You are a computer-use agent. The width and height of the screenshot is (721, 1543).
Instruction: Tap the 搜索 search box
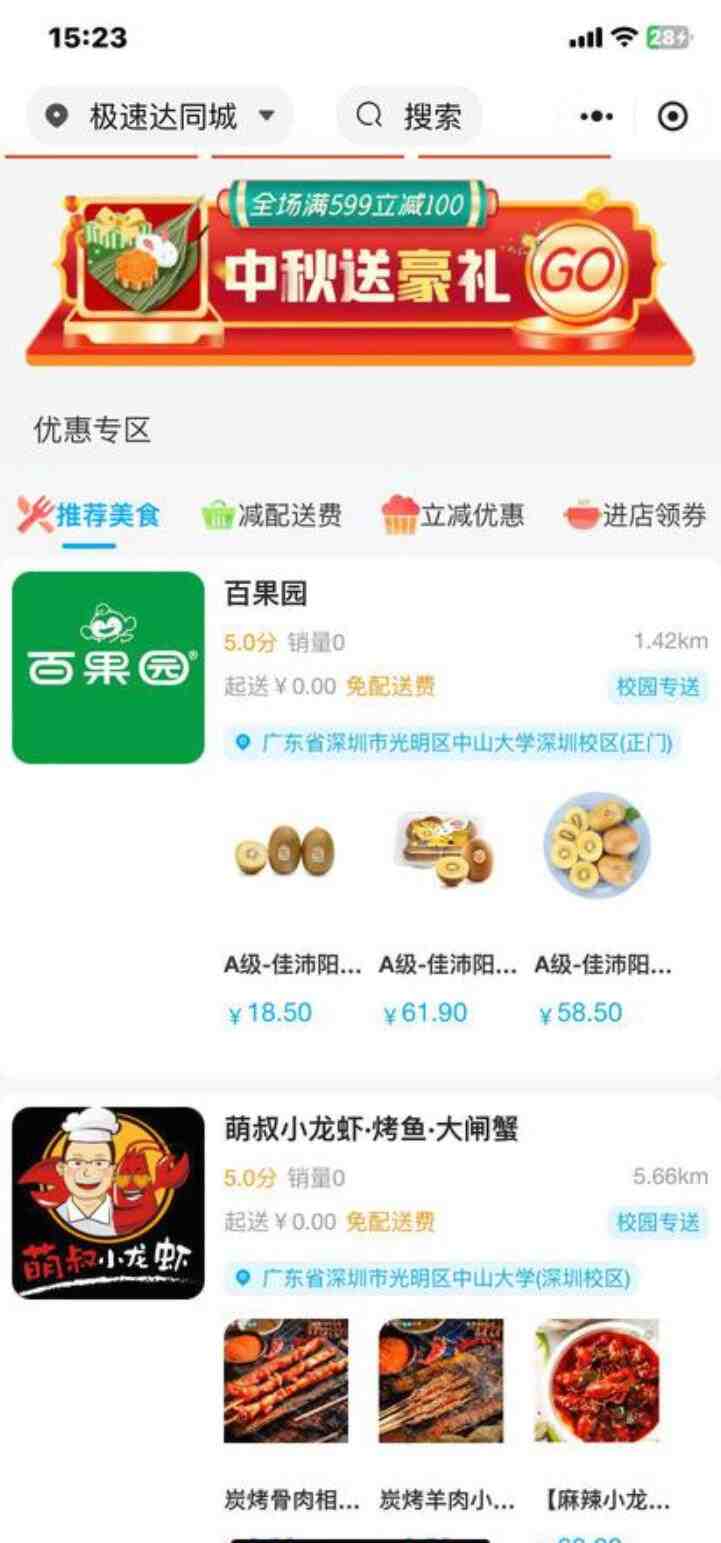409,117
